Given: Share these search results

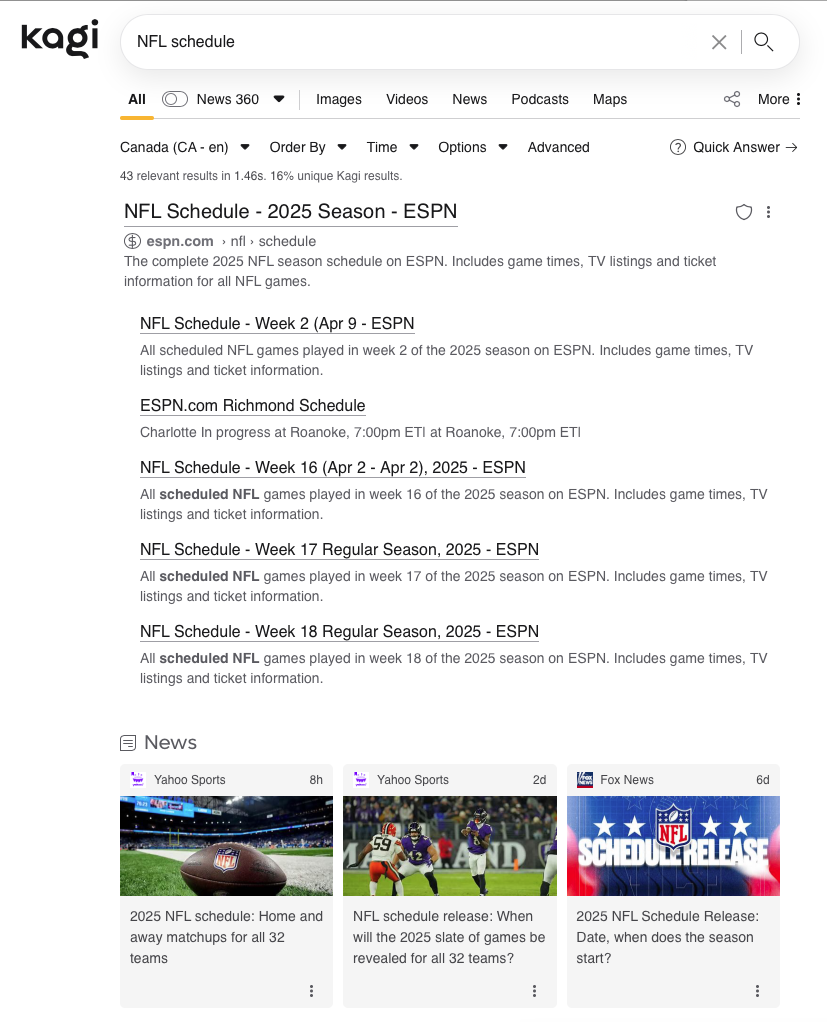Looking at the screenshot, I should coord(732,99).
